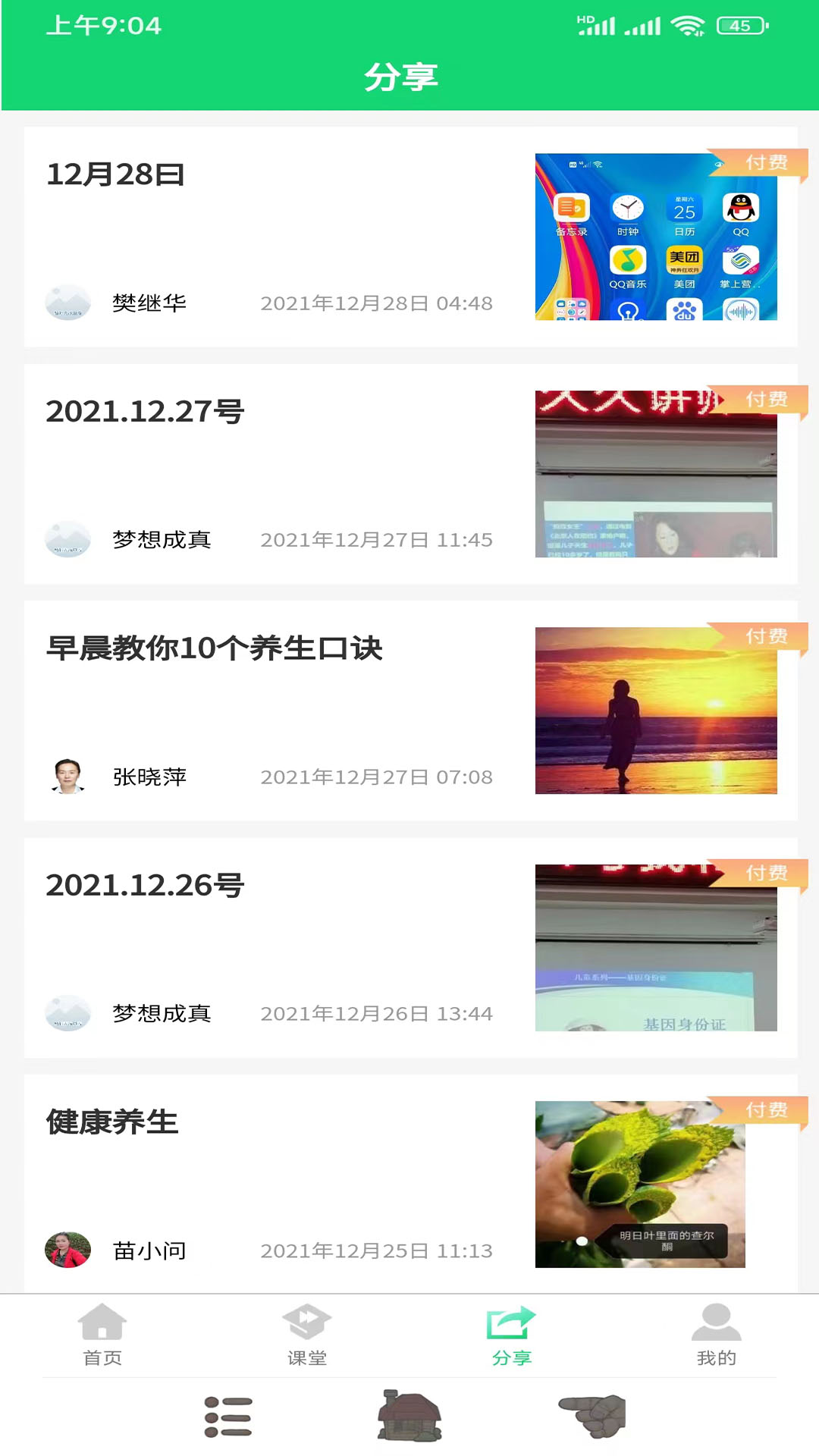
Task: Tap the person icon above 我的
Action: [x=716, y=1321]
